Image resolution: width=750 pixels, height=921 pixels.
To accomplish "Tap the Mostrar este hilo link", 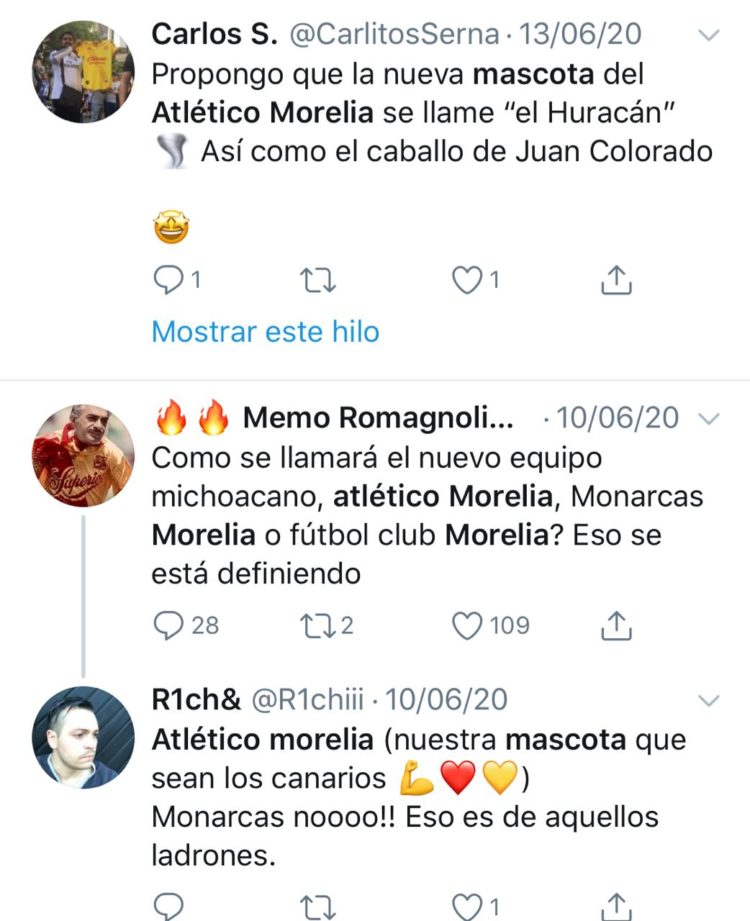I will tap(265, 331).
